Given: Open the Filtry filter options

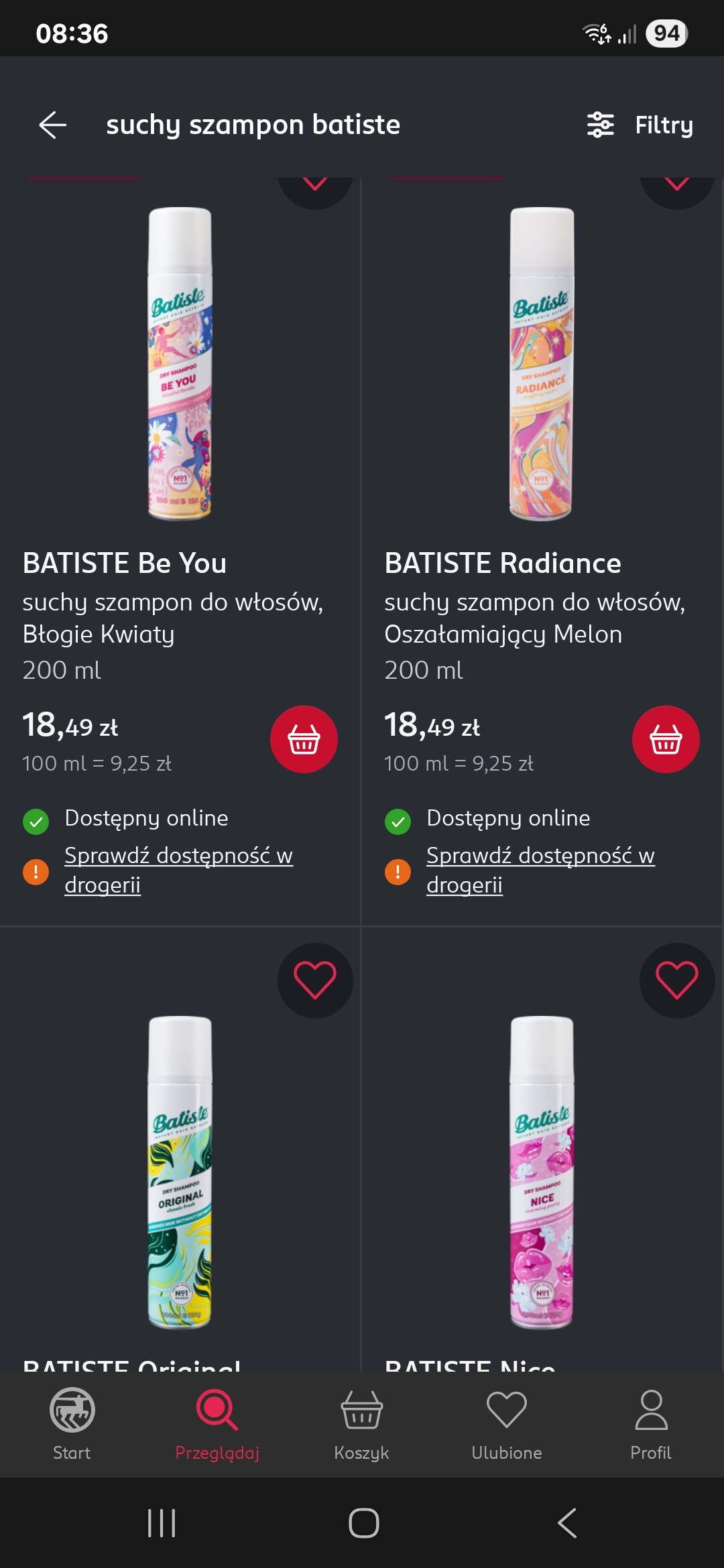Looking at the screenshot, I should click(640, 125).
